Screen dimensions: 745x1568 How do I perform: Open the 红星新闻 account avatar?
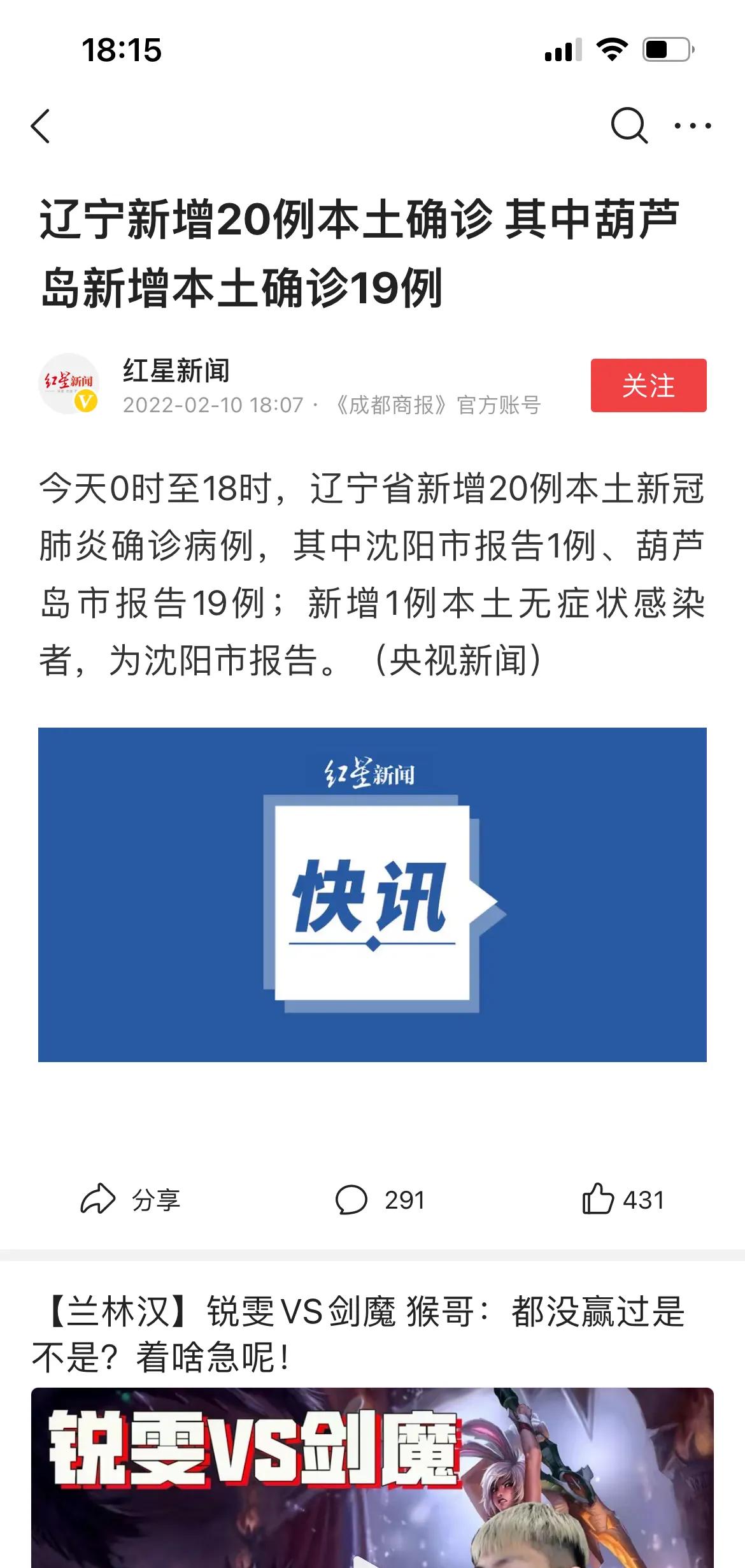click(69, 384)
